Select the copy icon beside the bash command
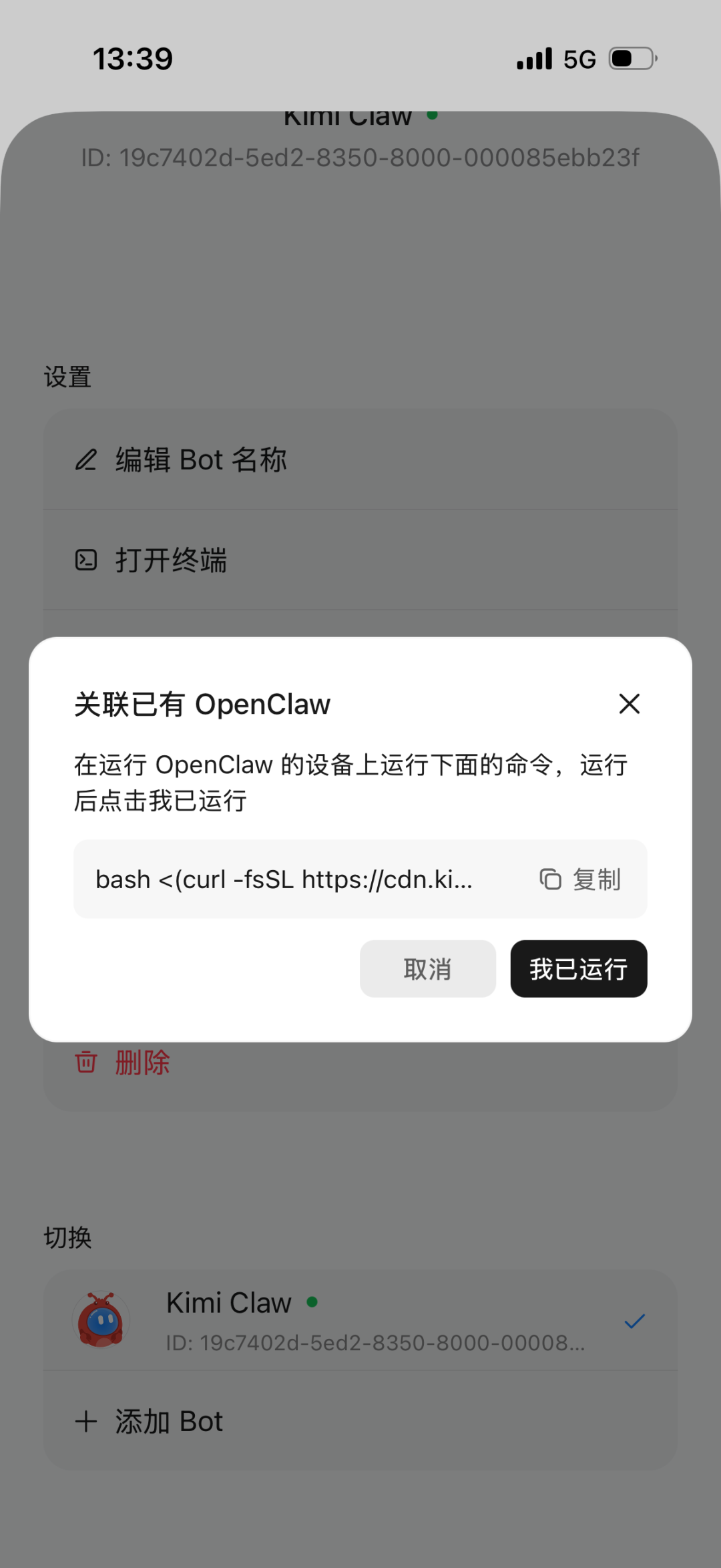The height and width of the screenshot is (1568, 721). pyautogui.click(x=549, y=879)
